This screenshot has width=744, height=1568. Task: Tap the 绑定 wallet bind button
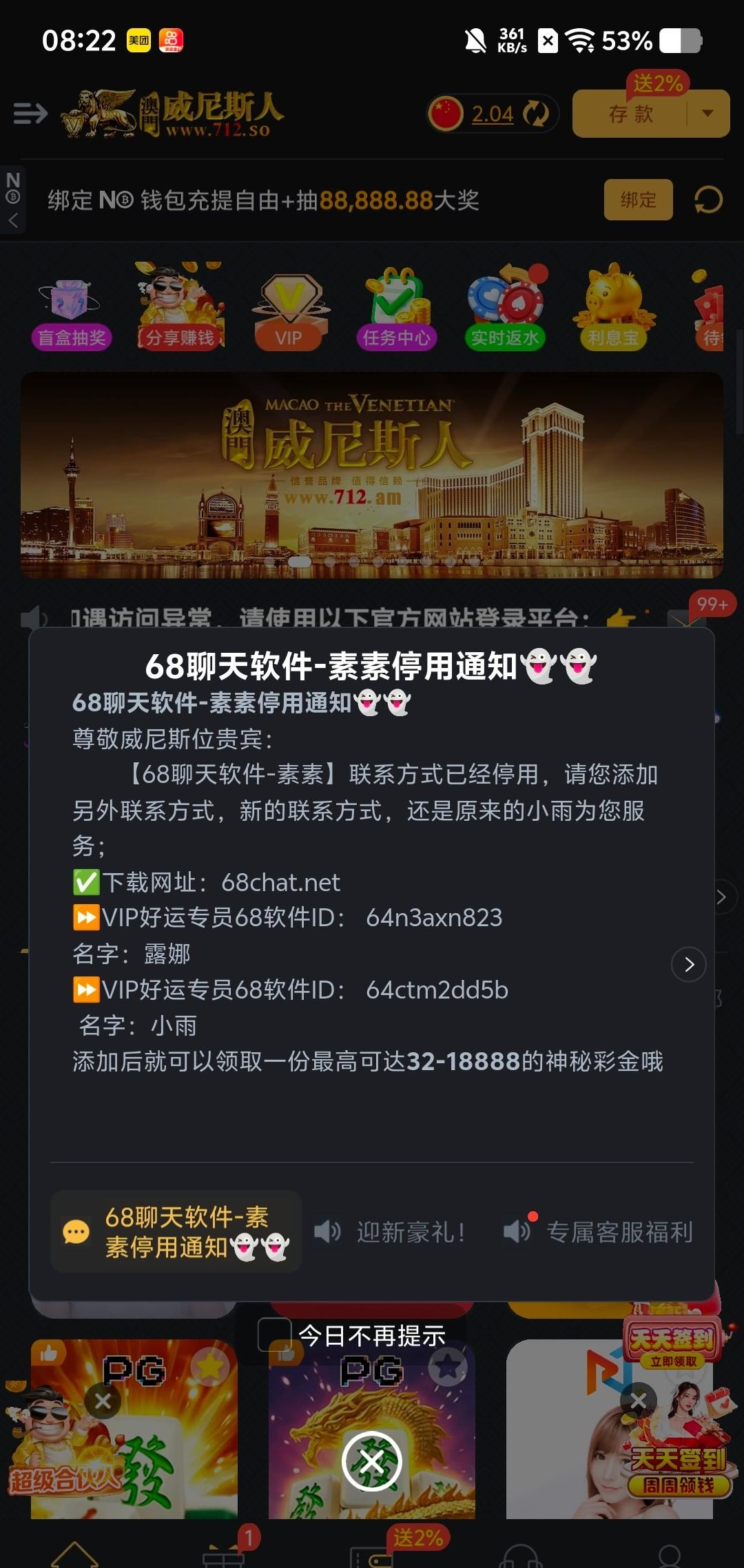(638, 200)
